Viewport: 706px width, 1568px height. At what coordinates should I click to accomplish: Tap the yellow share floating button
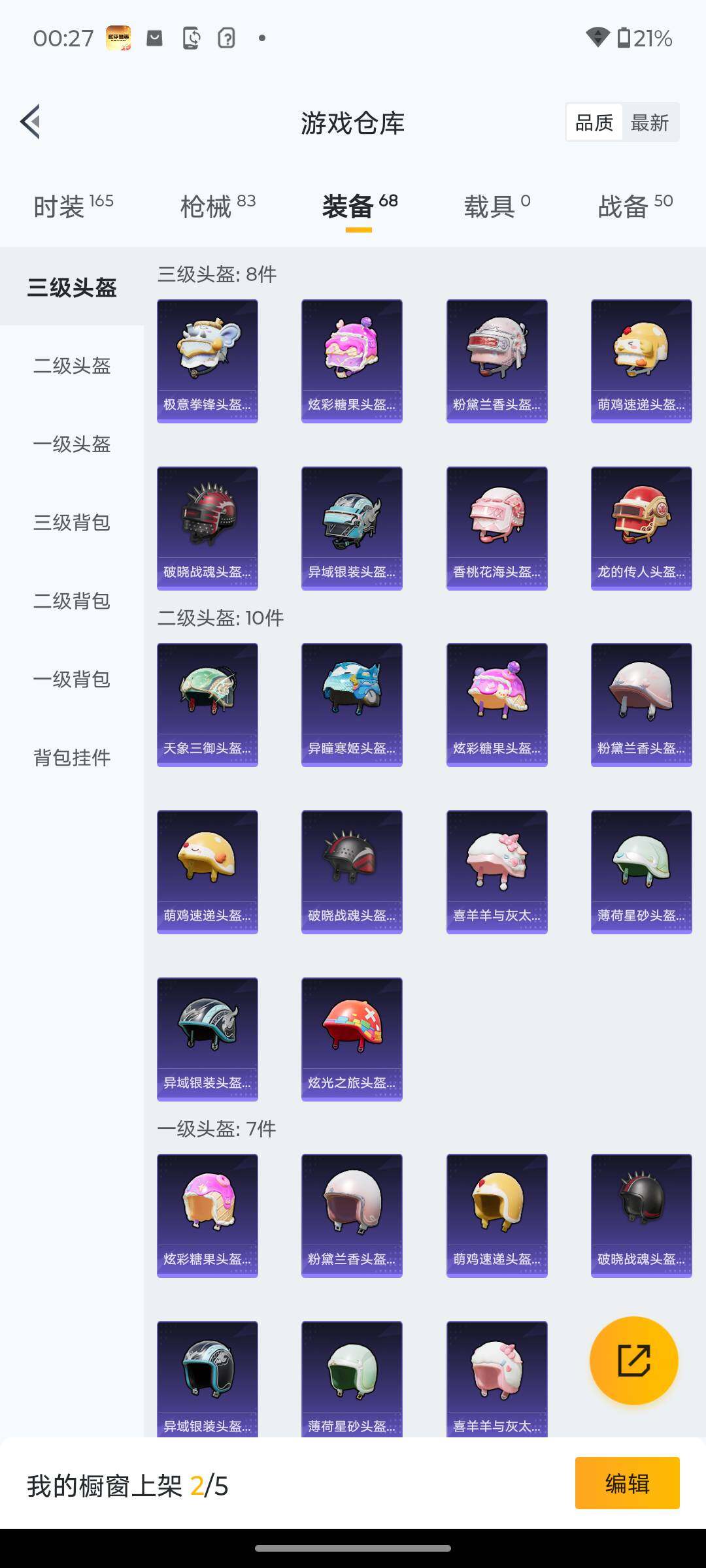pos(633,1361)
